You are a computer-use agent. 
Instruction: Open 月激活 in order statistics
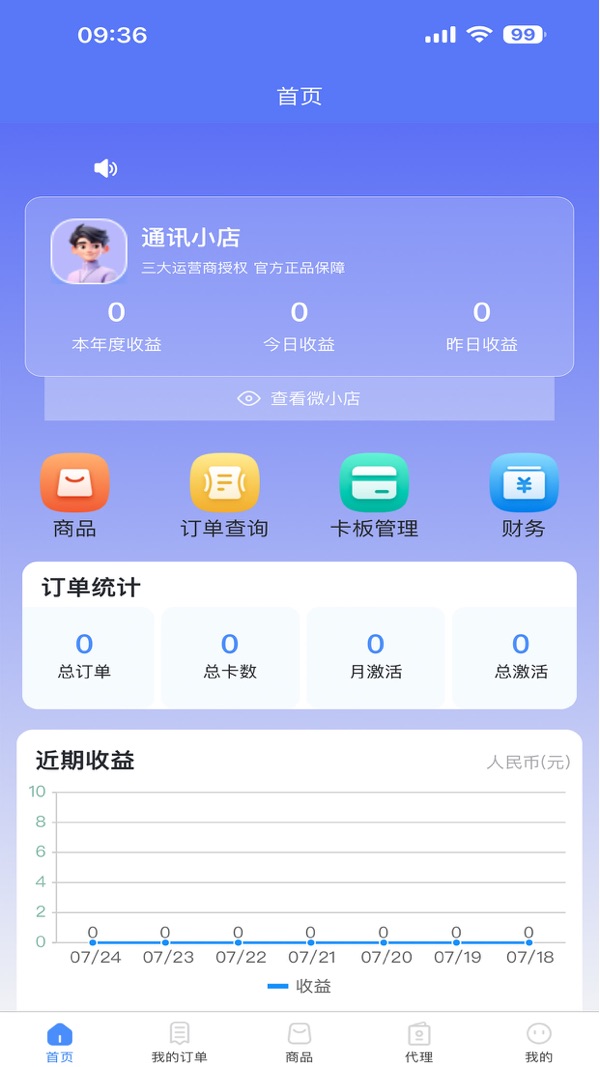376,656
